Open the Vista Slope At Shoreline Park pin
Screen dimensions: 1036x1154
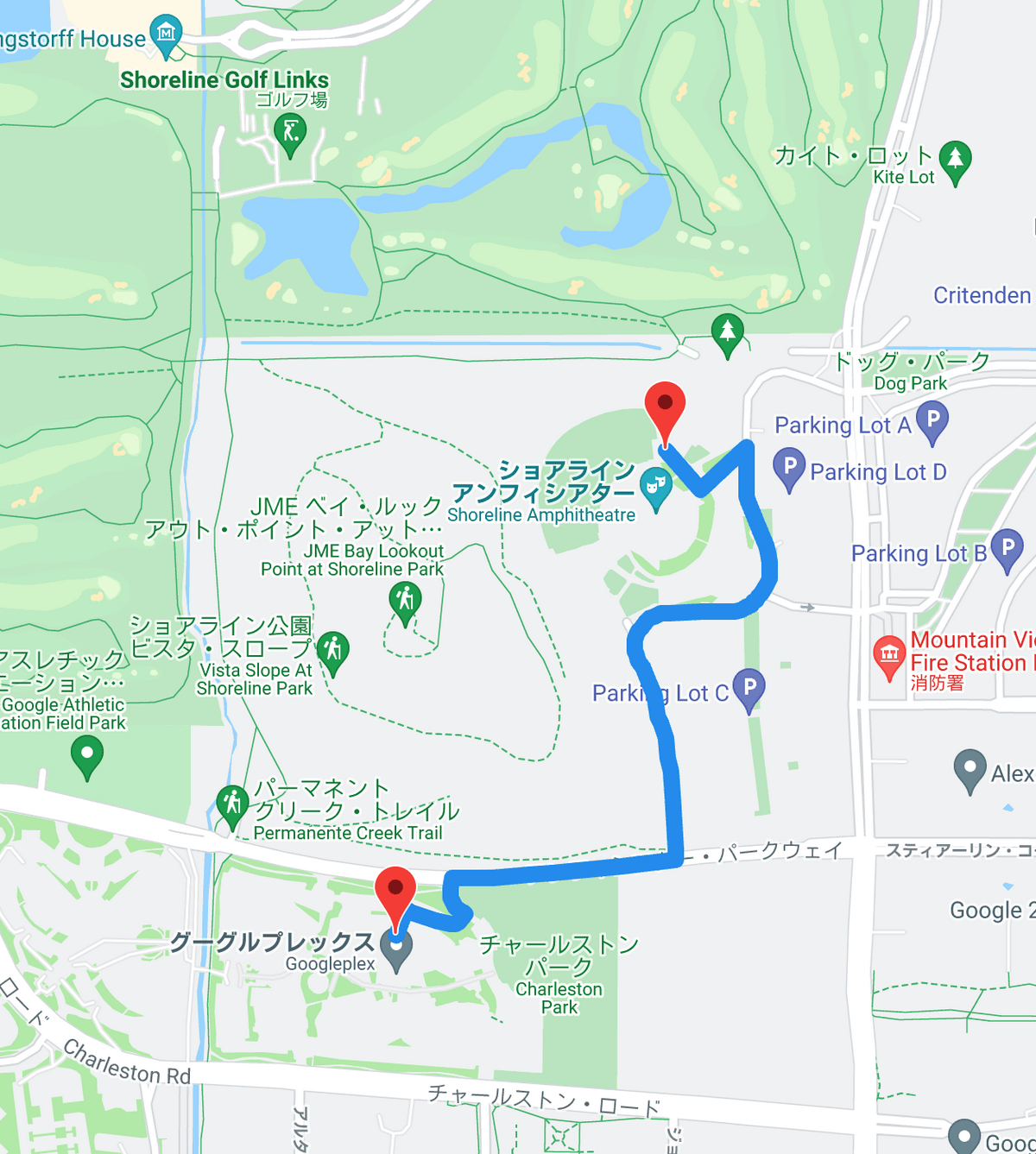click(332, 651)
